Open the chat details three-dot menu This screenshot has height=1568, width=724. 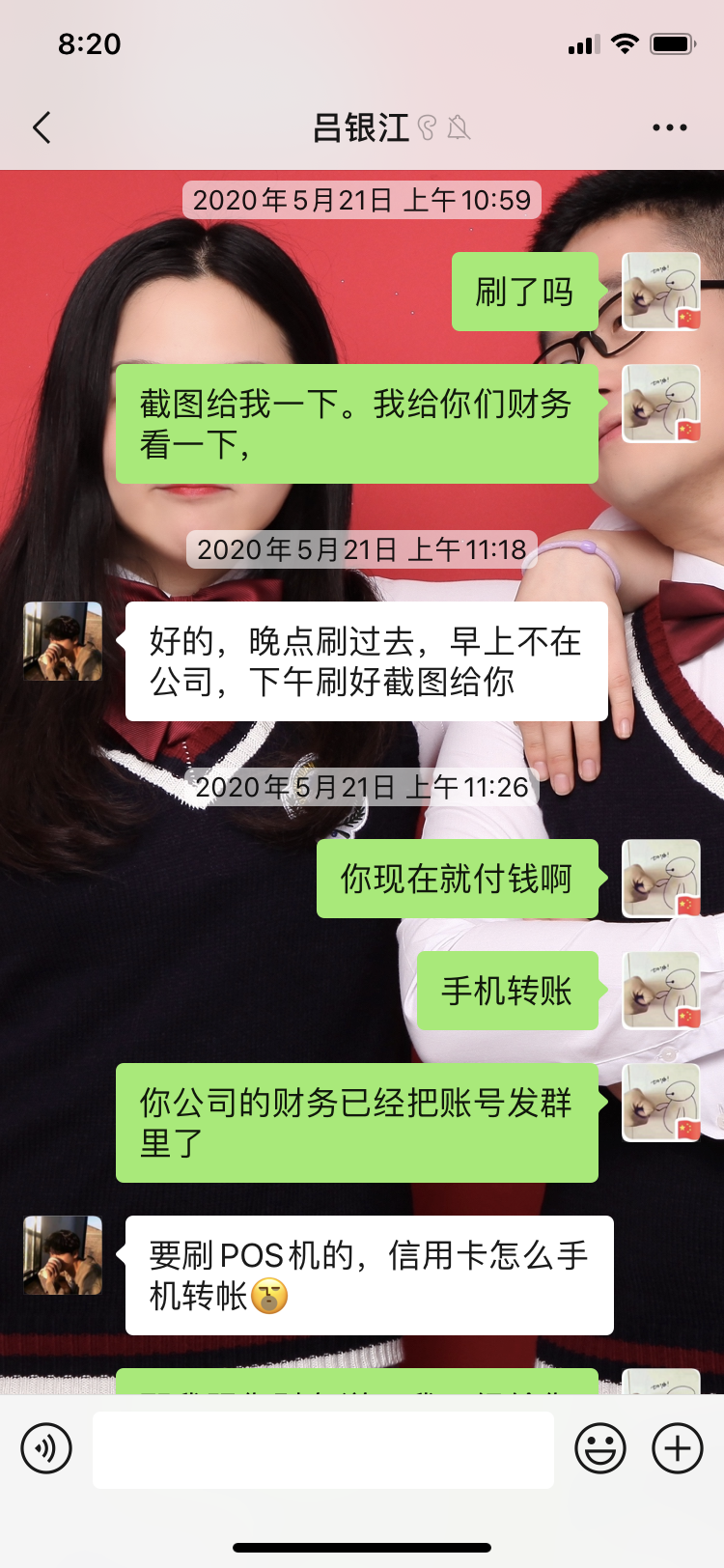point(669,127)
